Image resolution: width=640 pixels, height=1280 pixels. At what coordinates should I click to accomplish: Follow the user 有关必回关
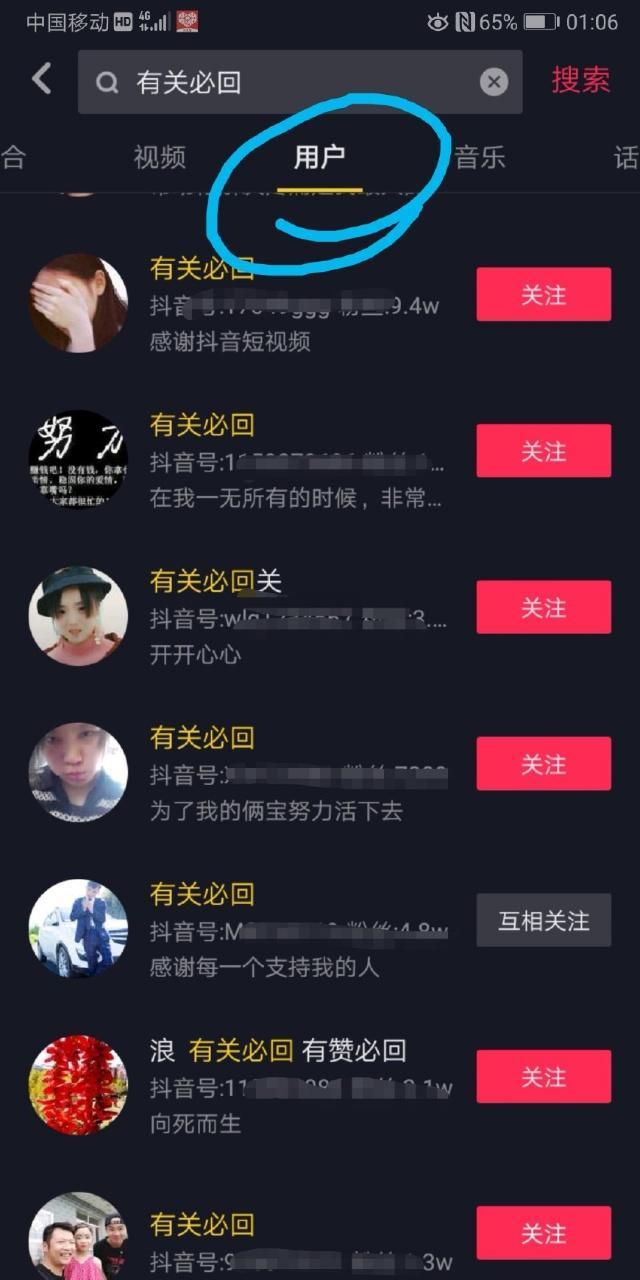543,608
